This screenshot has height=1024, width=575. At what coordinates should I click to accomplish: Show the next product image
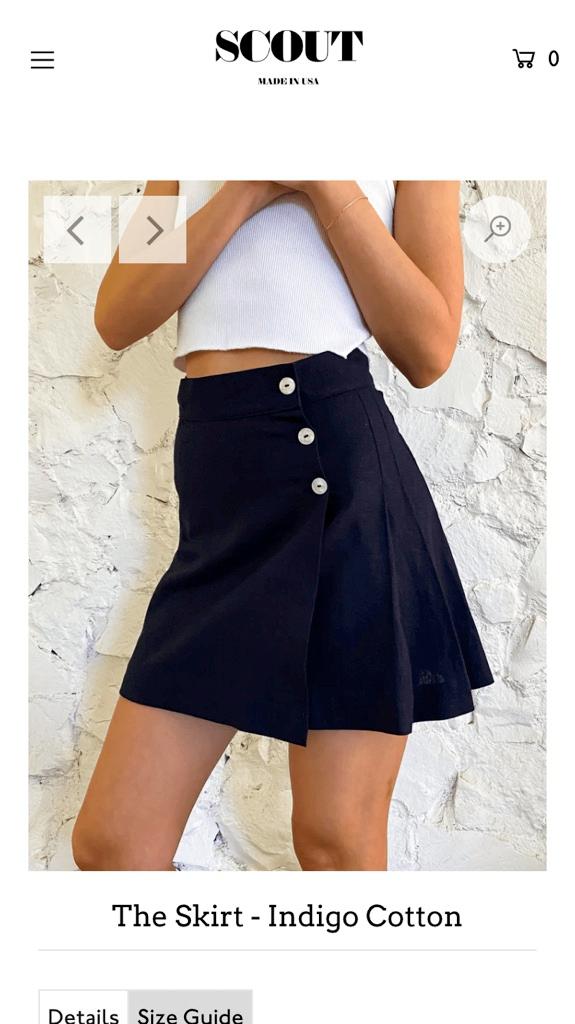(153, 230)
